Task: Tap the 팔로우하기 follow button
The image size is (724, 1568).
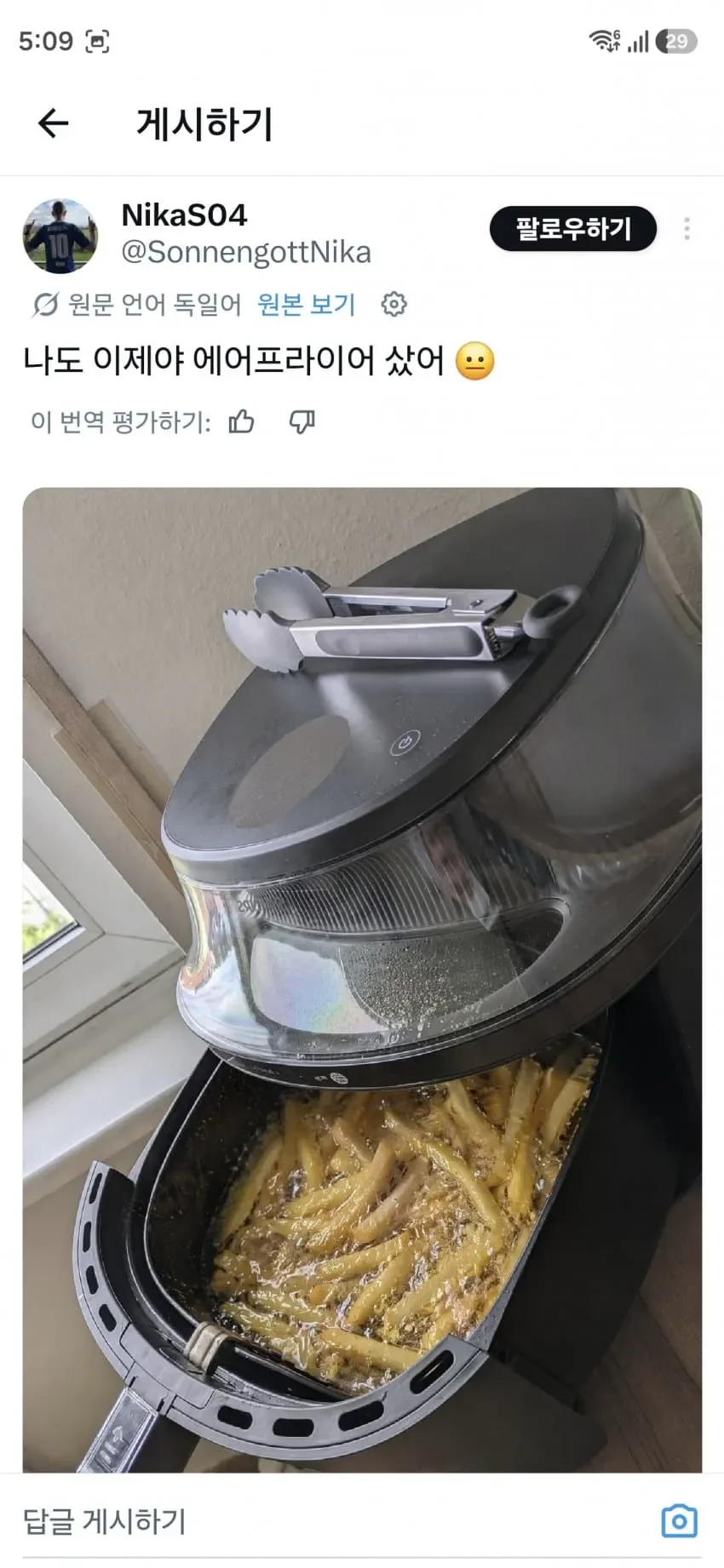Action: point(573,229)
